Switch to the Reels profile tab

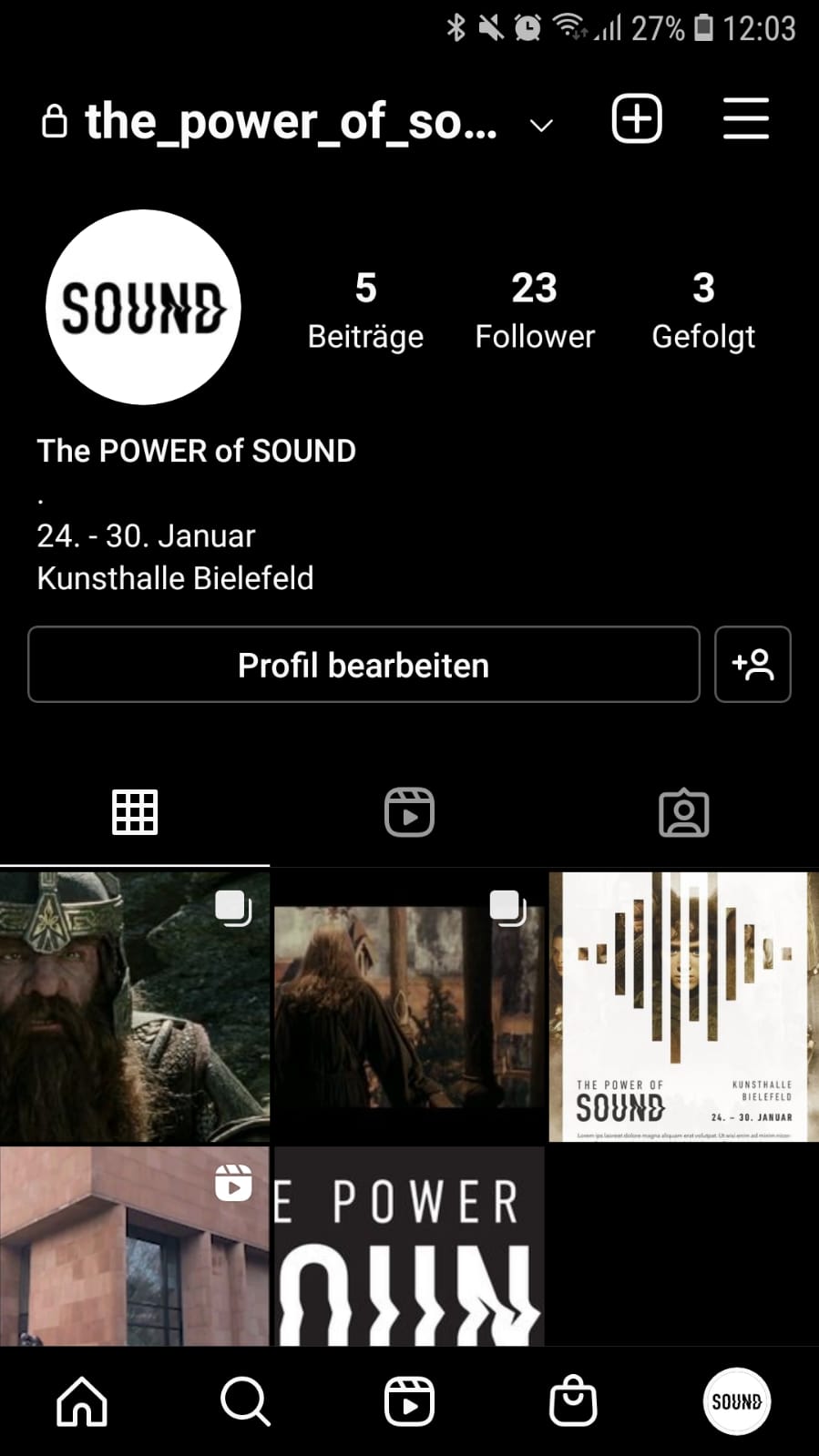pos(409,812)
